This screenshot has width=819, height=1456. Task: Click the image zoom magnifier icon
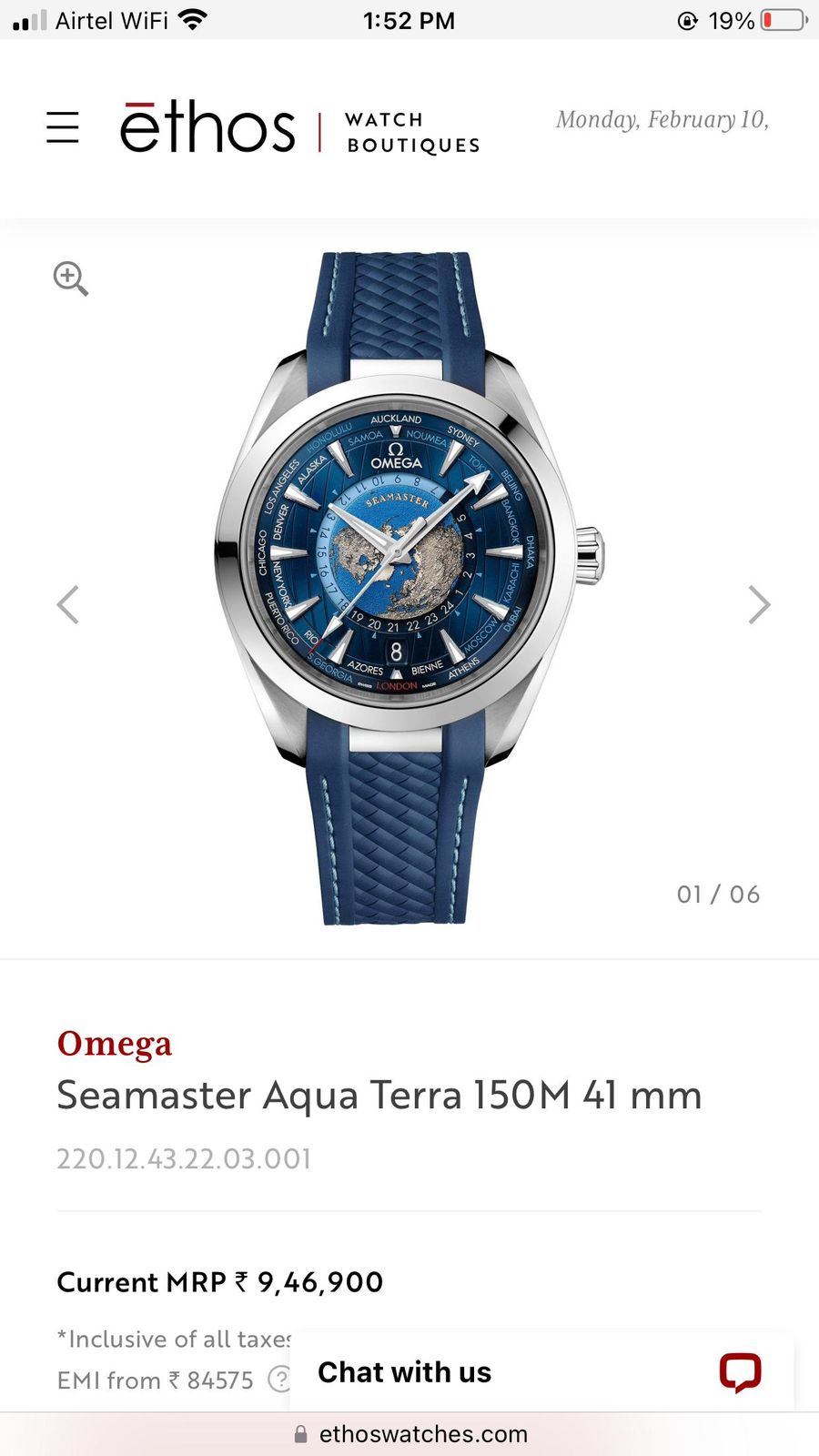[x=71, y=279]
